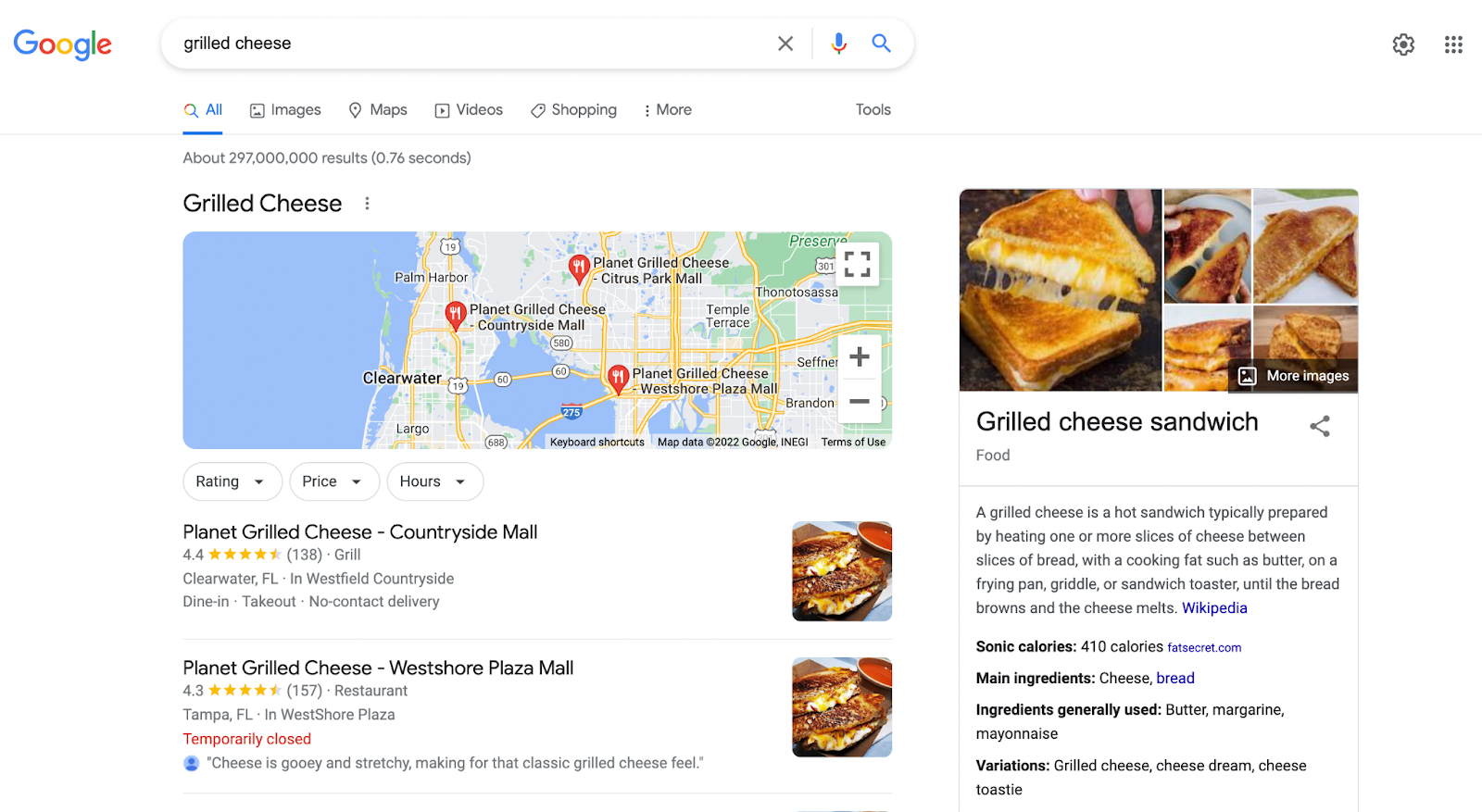Open the Rating filter dropdown
Screen dimensions: 1482x812
click(x=232, y=481)
